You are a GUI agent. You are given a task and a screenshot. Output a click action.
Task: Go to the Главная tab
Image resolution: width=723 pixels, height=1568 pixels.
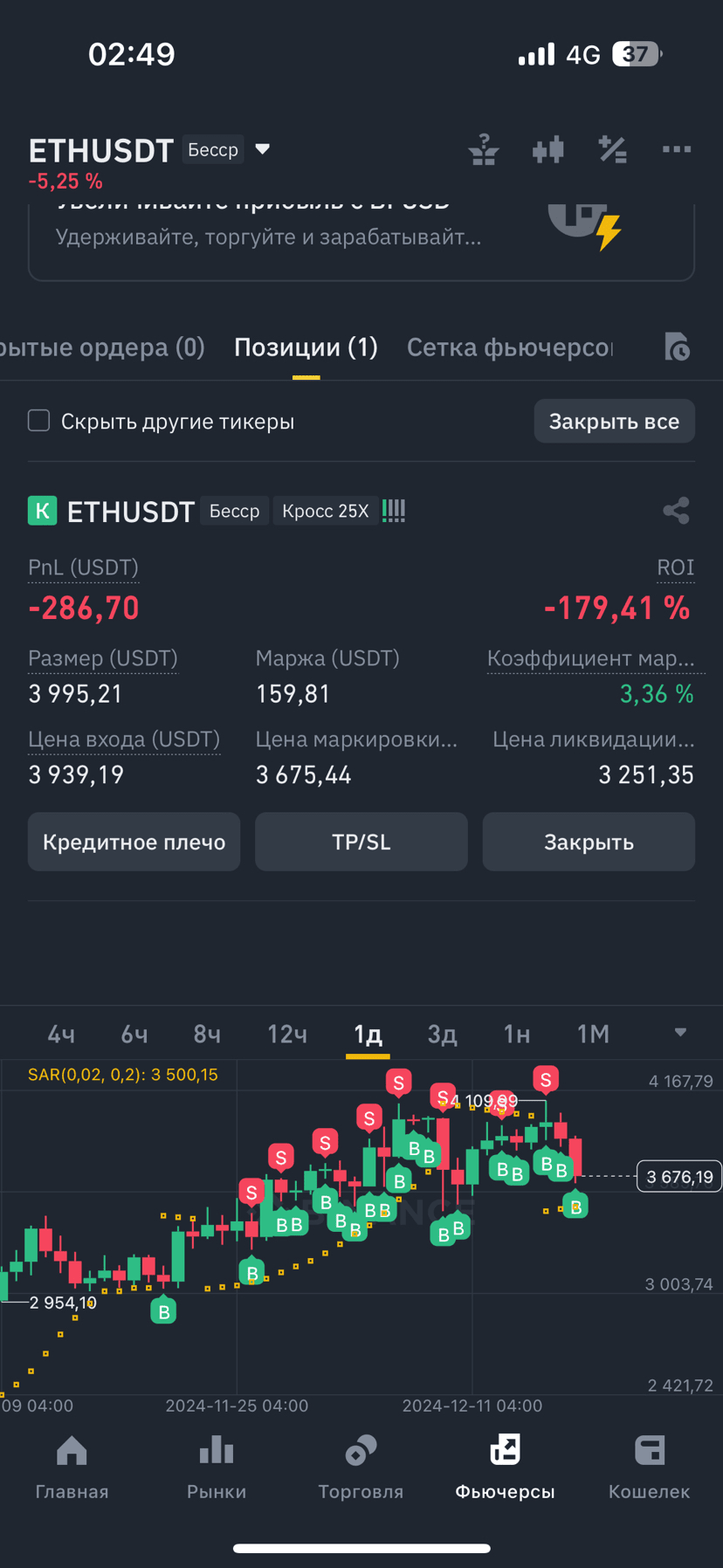click(x=72, y=1468)
